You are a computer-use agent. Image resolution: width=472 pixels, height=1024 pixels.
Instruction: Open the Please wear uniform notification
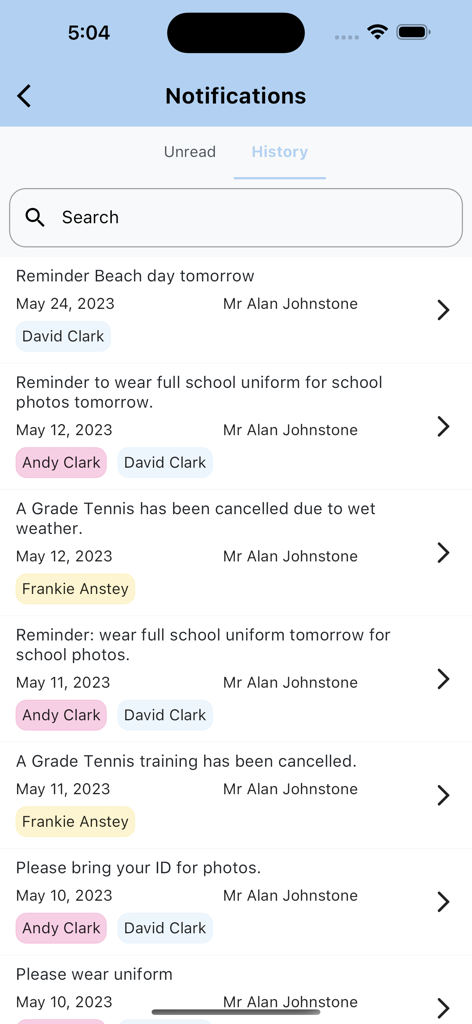point(236,990)
